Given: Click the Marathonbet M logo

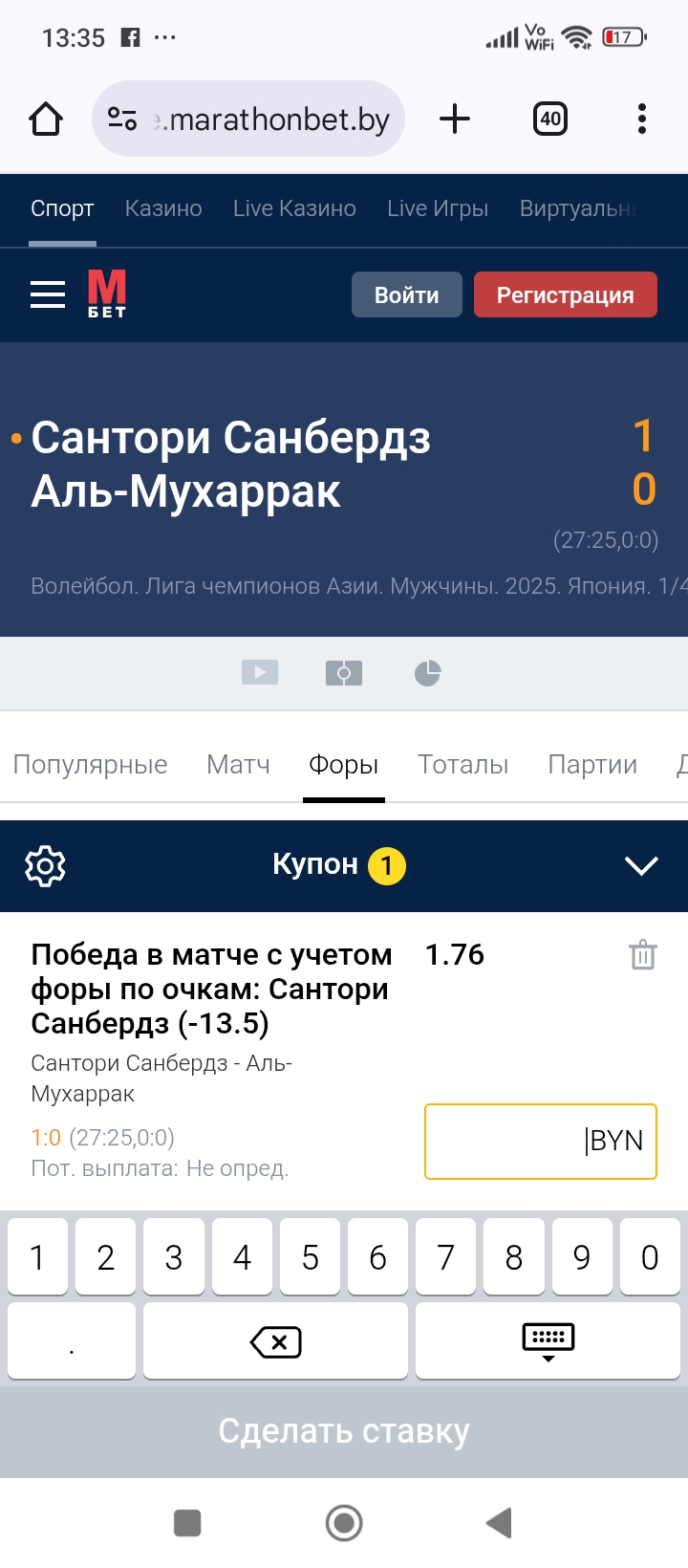Looking at the screenshot, I should pyautogui.click(x=105, y=294).
